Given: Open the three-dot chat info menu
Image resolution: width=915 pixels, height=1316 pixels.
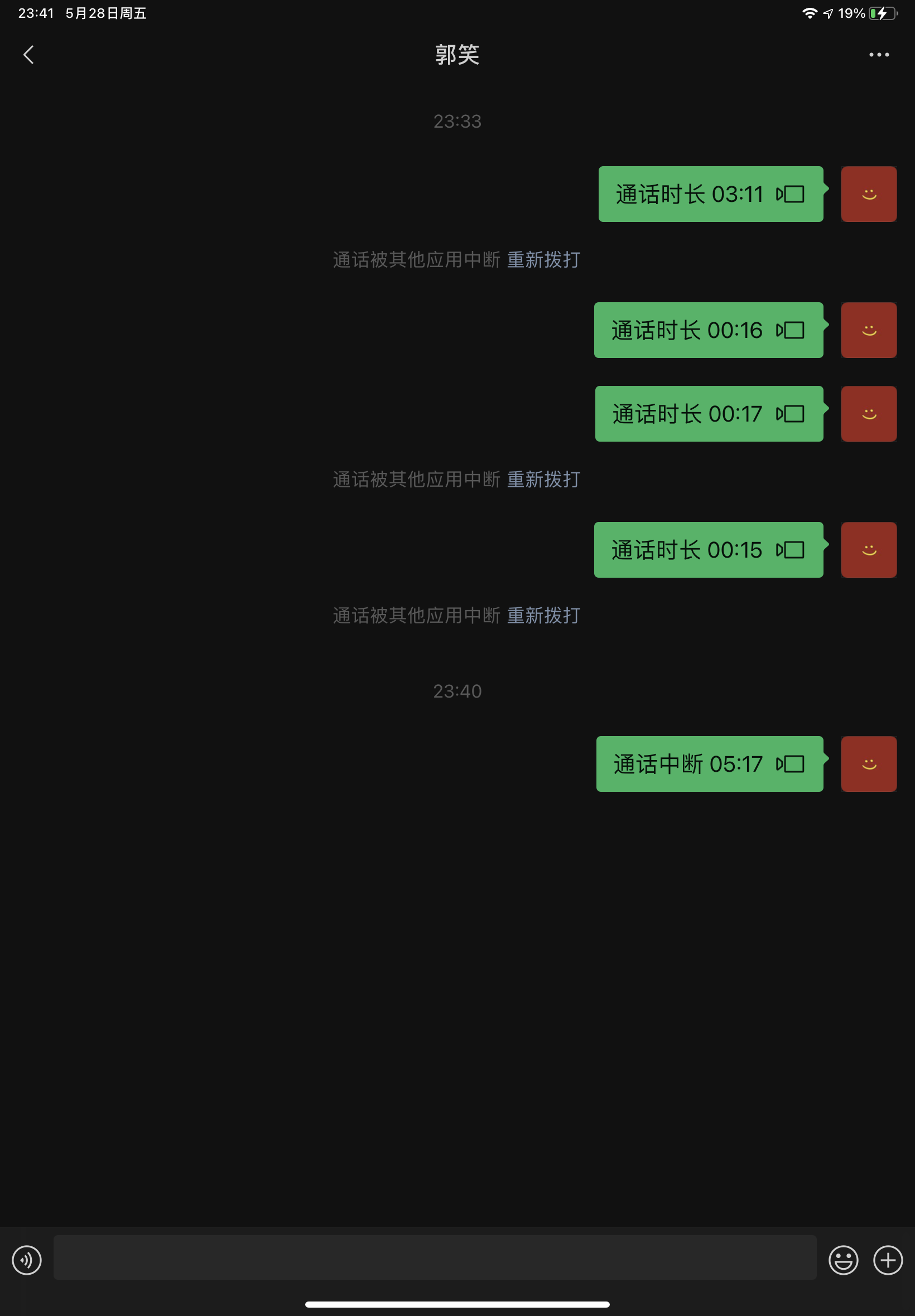Looking at the screenshot, I should (878, 55).
